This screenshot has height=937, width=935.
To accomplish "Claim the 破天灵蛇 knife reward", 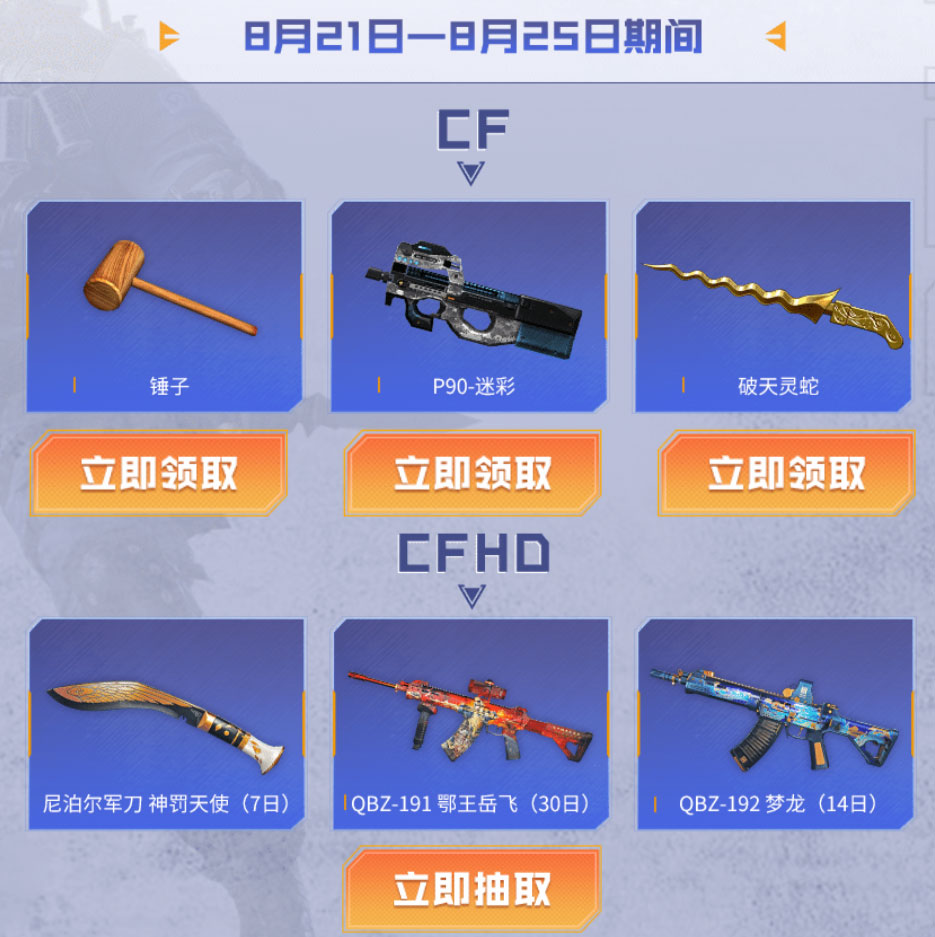I will click(x=786, y=473).
